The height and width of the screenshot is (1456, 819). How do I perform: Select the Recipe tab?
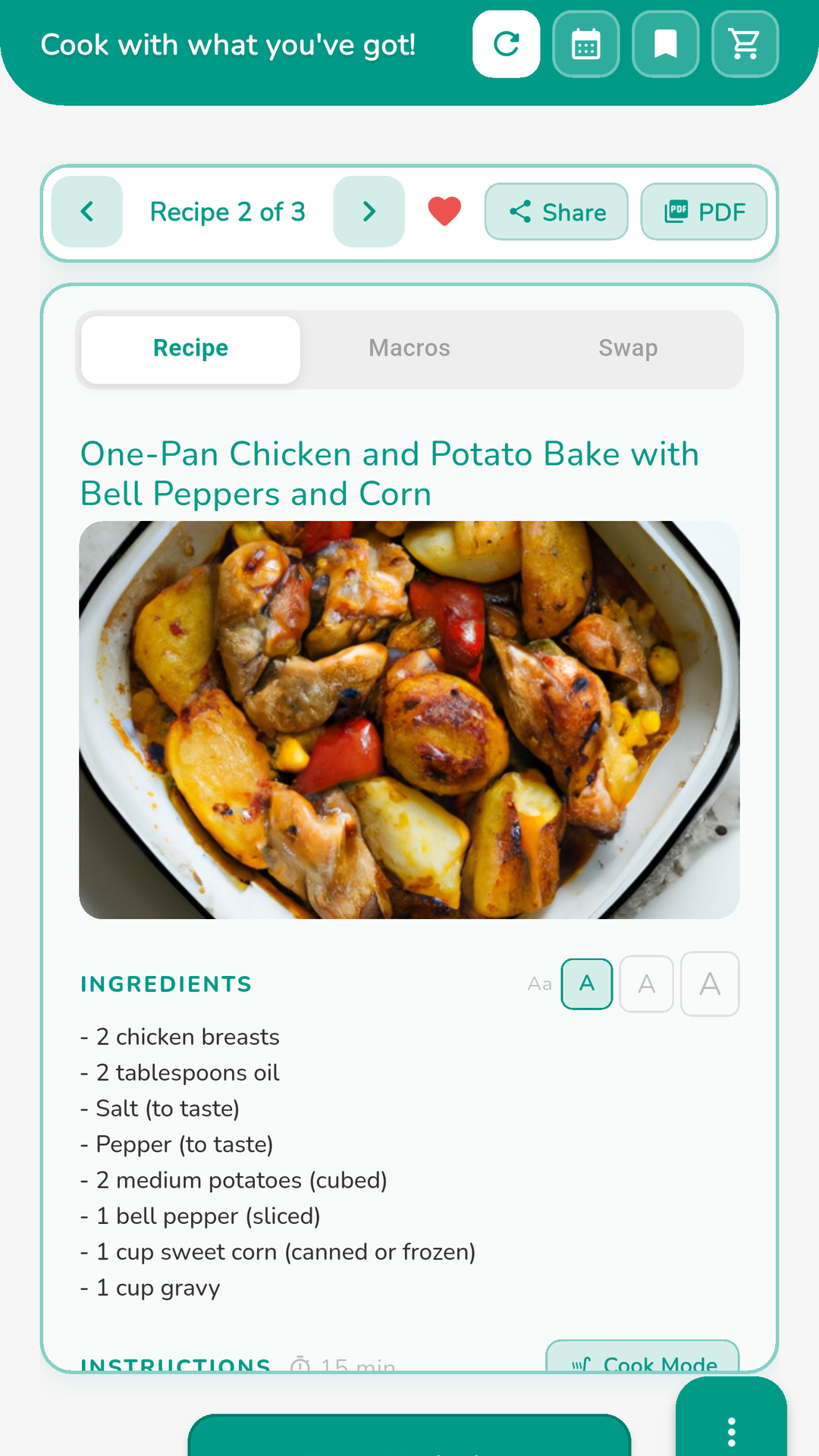click(x=190, y=348)
